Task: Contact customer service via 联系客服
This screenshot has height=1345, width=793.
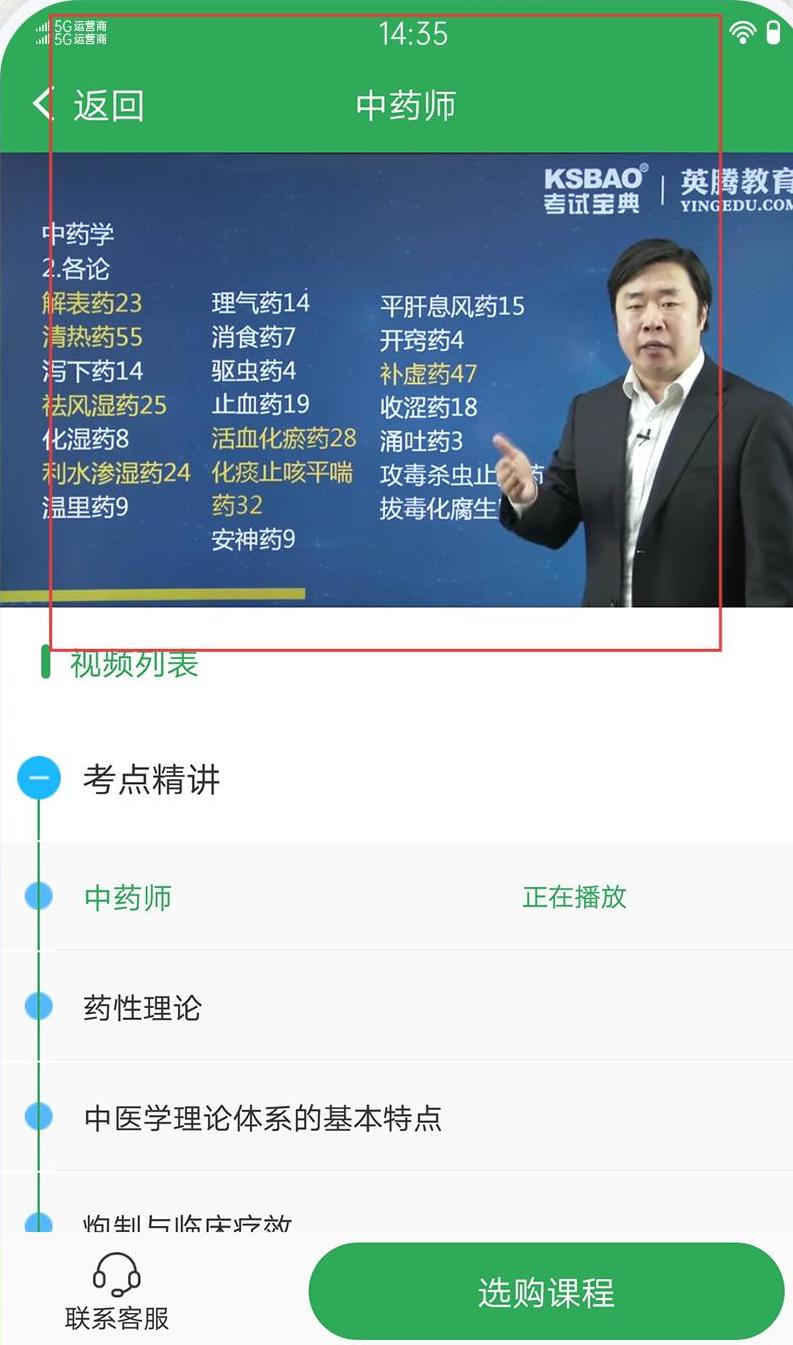Action: click(117, 1291)
